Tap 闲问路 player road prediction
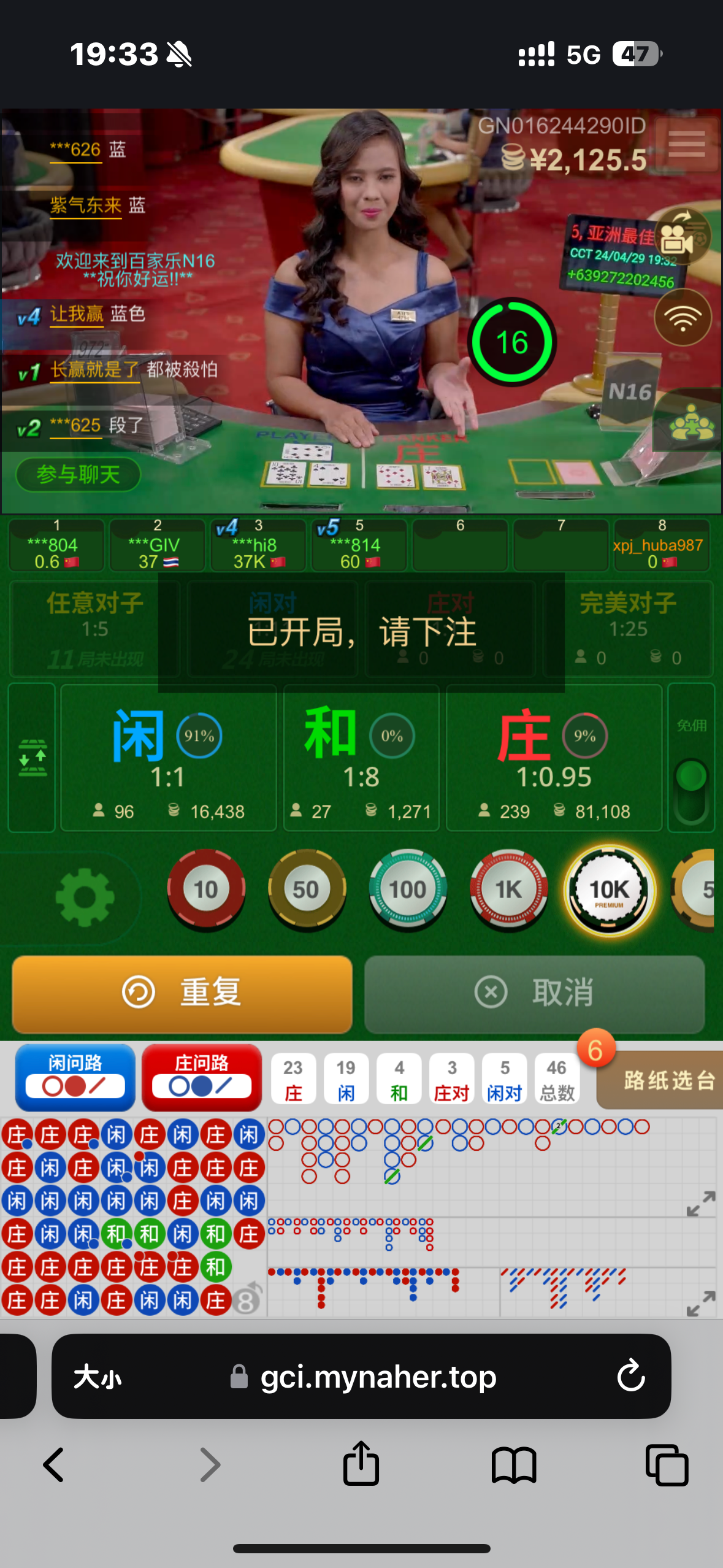This screenshot has width=723, height=1568. [75, 1077]
